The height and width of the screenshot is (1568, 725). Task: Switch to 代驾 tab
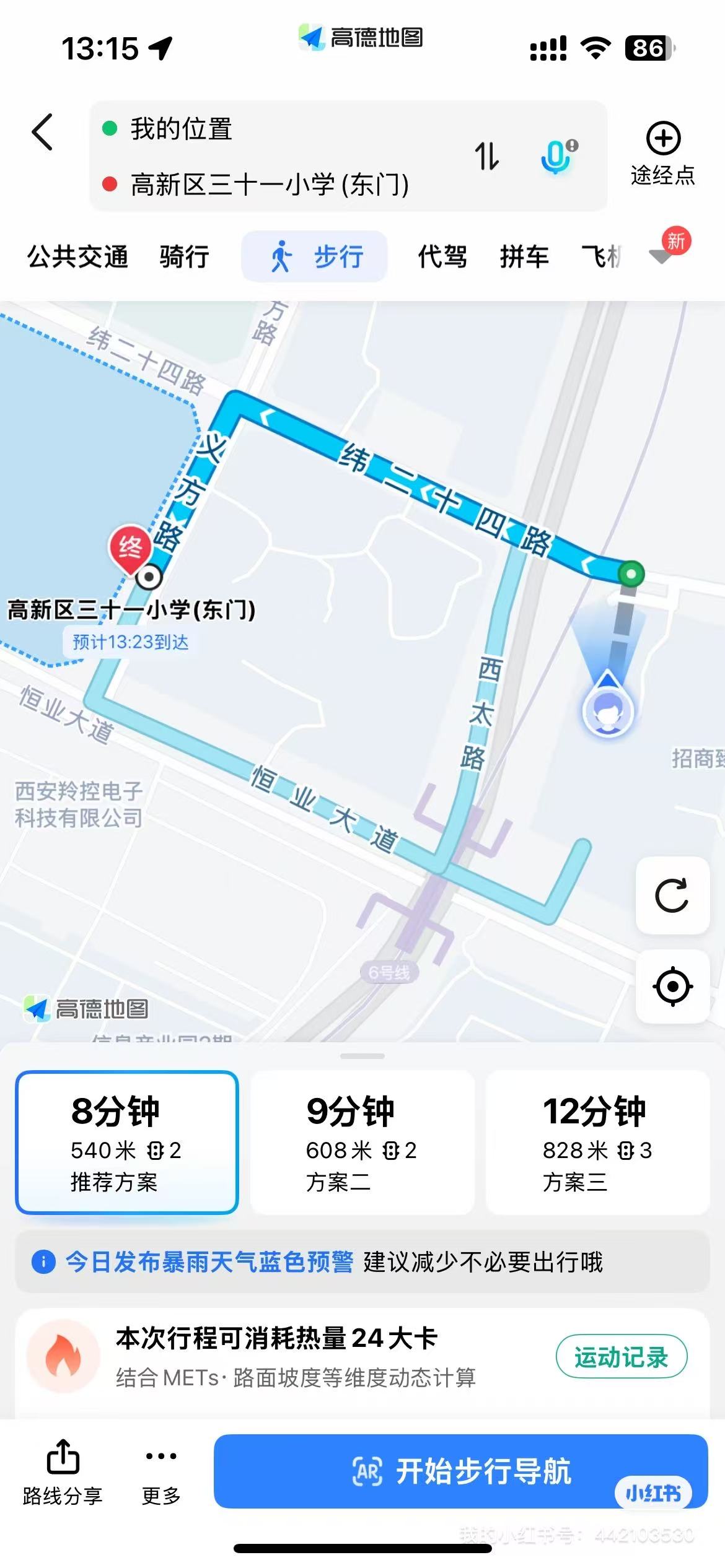pyautogui.click(x=442, y=256)
